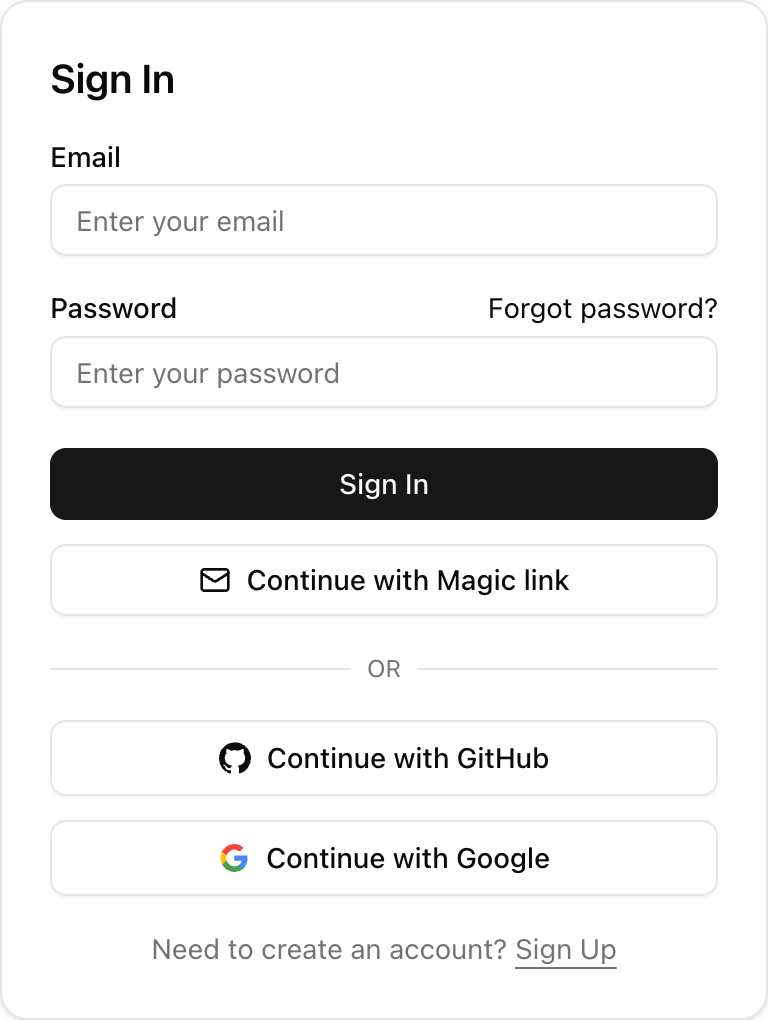768x1020 pixels.
Task: Click the OR divider text
Action: point(384,668)
